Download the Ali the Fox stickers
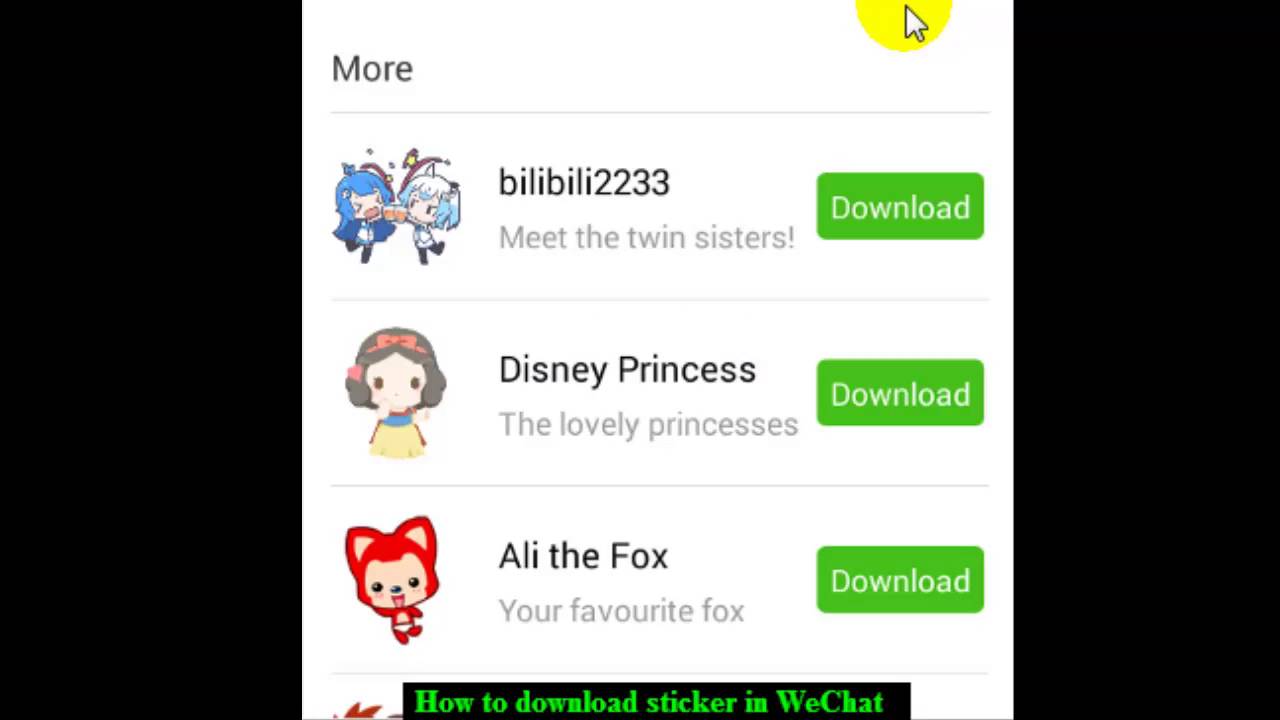Screen dimensions: 1280x720 pos(899,580)
